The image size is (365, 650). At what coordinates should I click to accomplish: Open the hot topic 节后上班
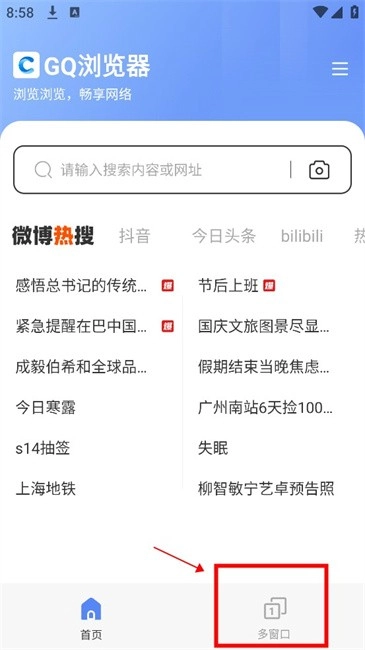228,286
